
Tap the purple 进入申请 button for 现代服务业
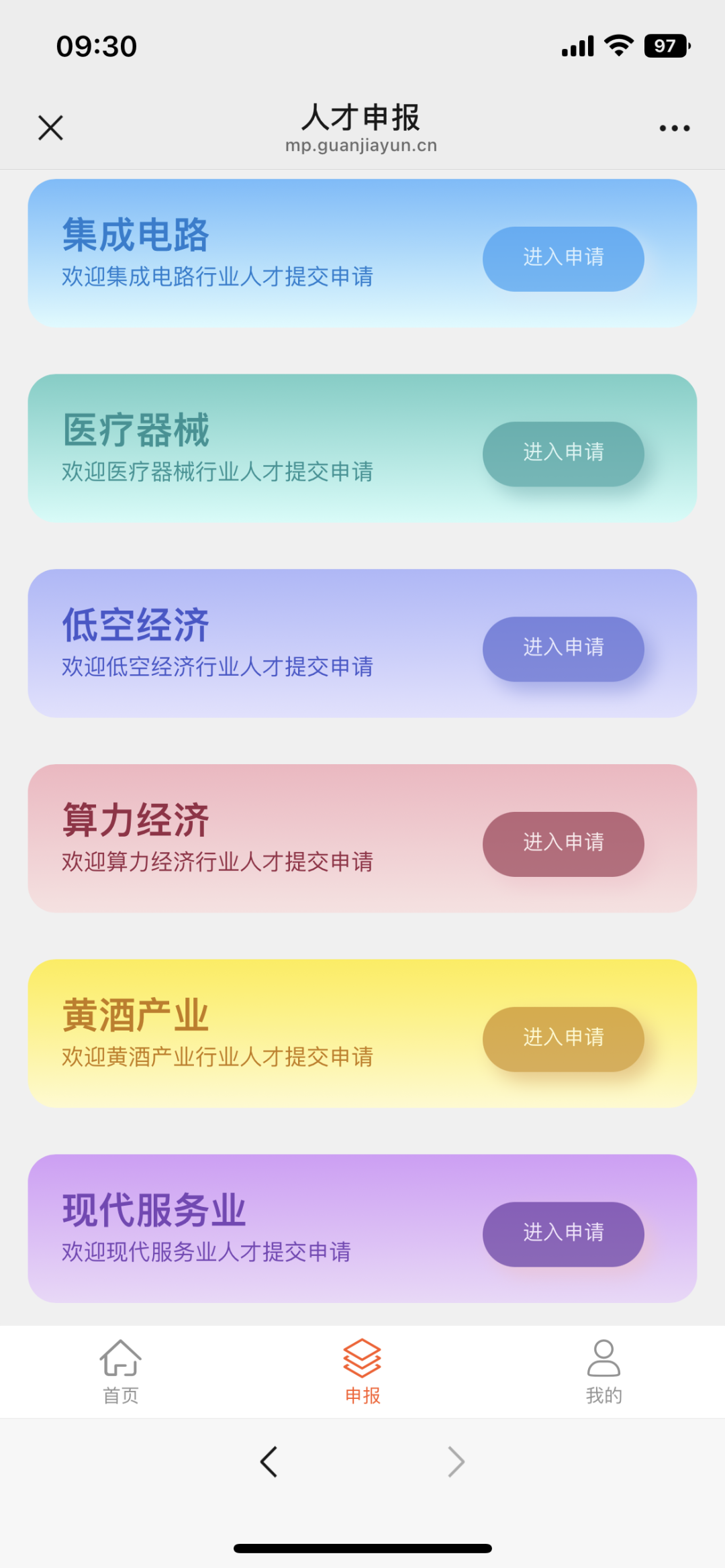coord(564,1233)
